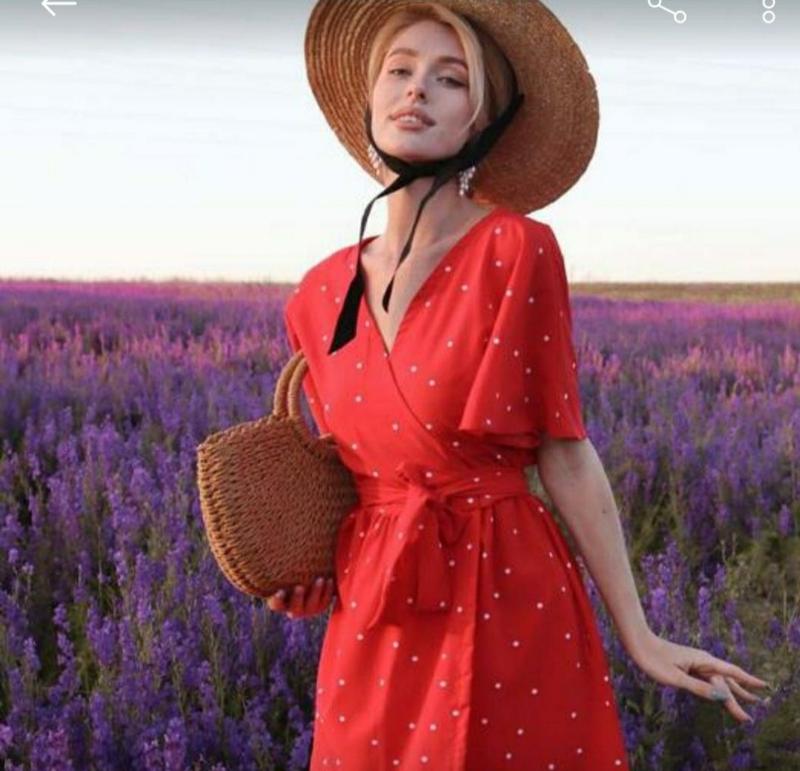Share this photo
800x771 pixels.
[x=666, y=9]
